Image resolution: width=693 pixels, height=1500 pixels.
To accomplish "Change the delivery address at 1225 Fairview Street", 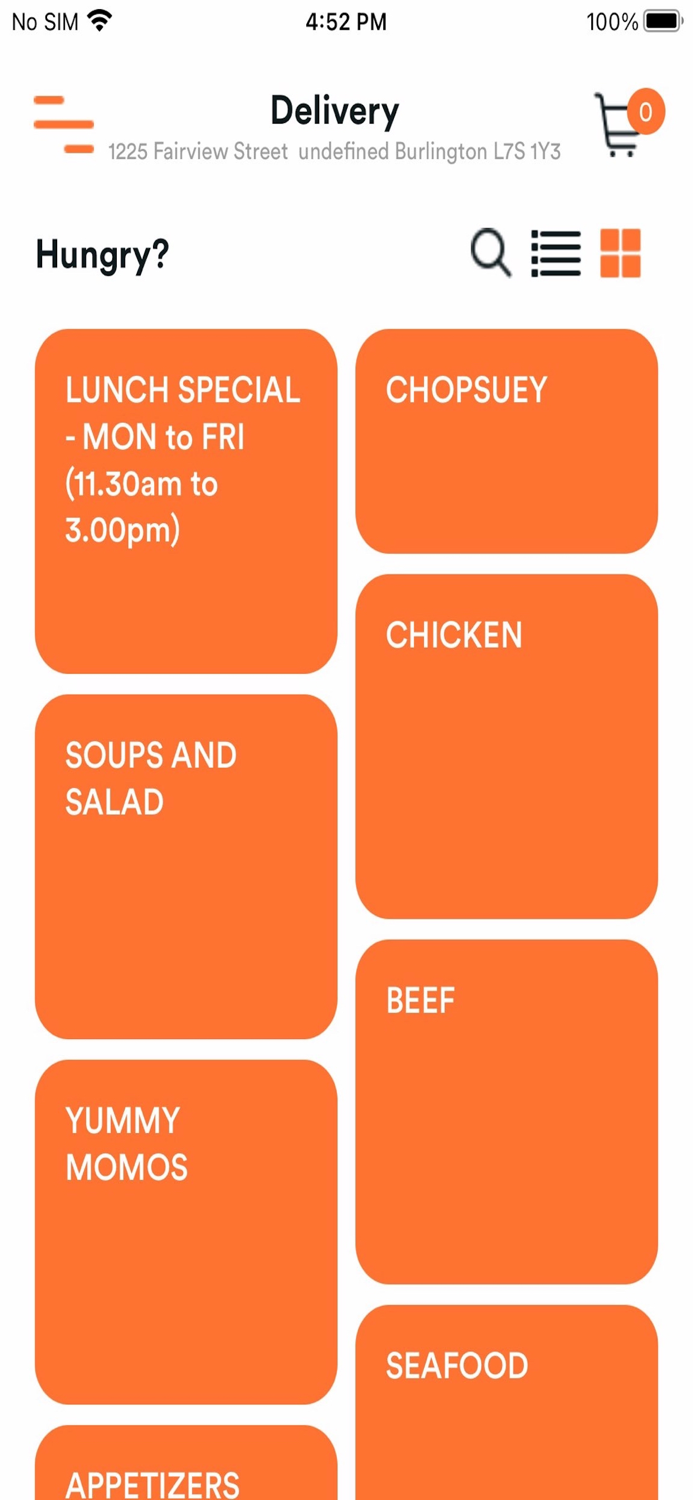I will pos(335,152).
